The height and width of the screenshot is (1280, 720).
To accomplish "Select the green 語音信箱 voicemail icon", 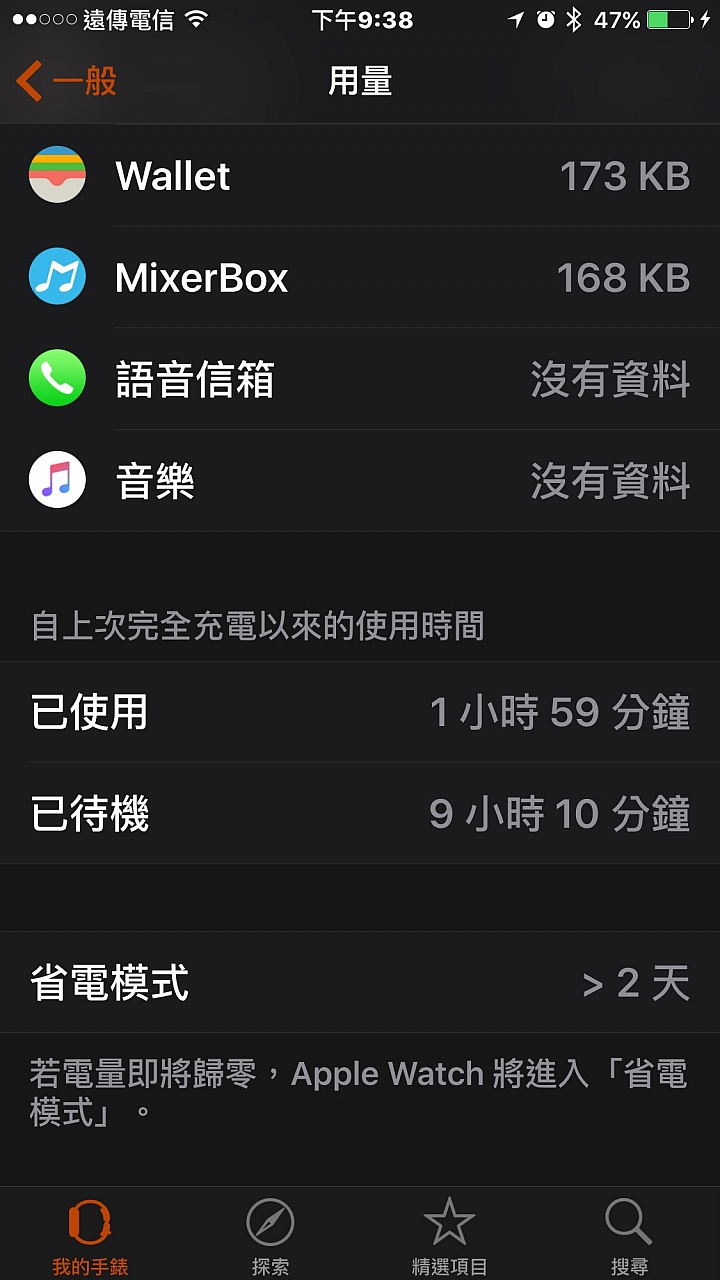I will click(x=57, y=379).
